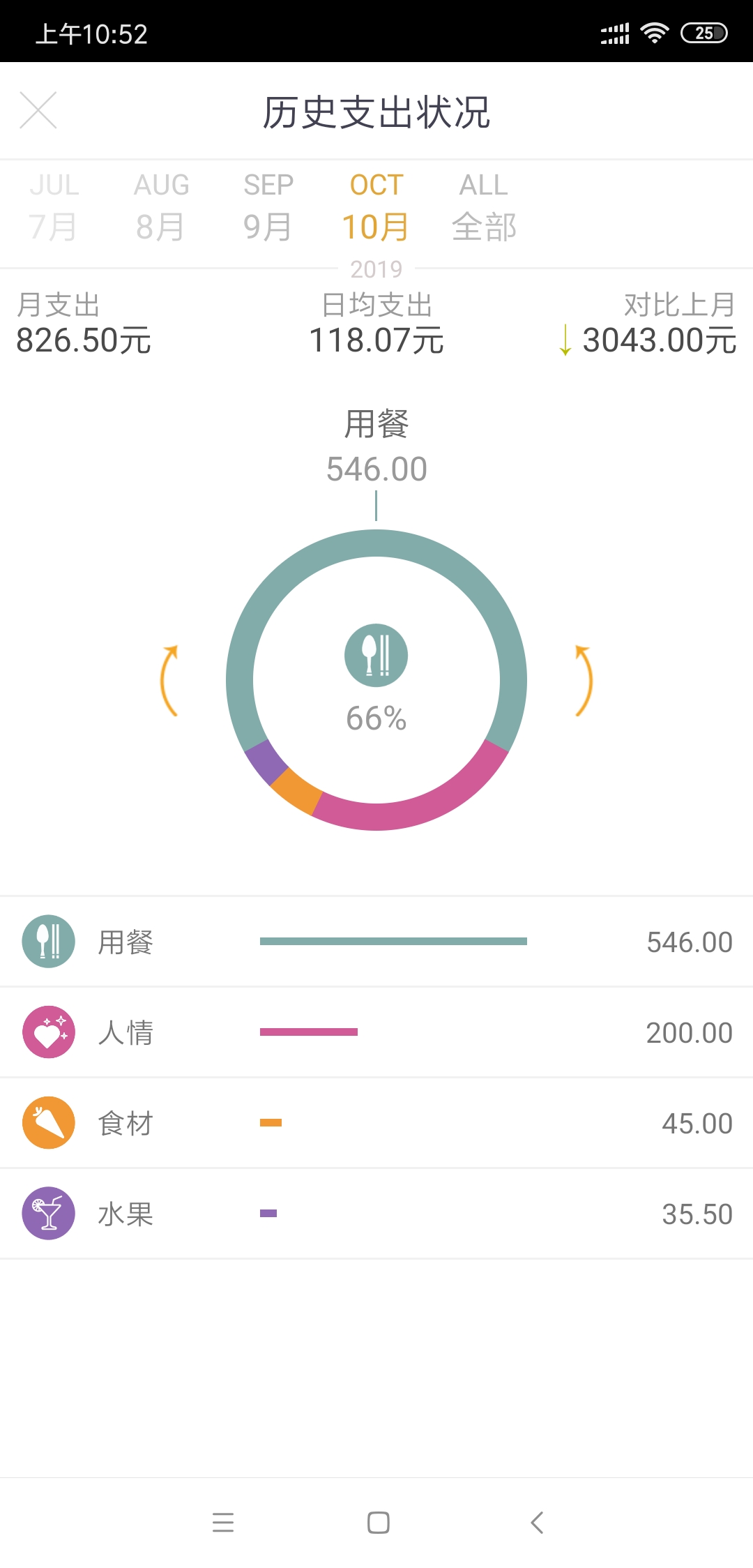Go to the system home screen
The height and width of the screenshot is (1568, 753).
pyautogui.click(x=378, y=1522)
